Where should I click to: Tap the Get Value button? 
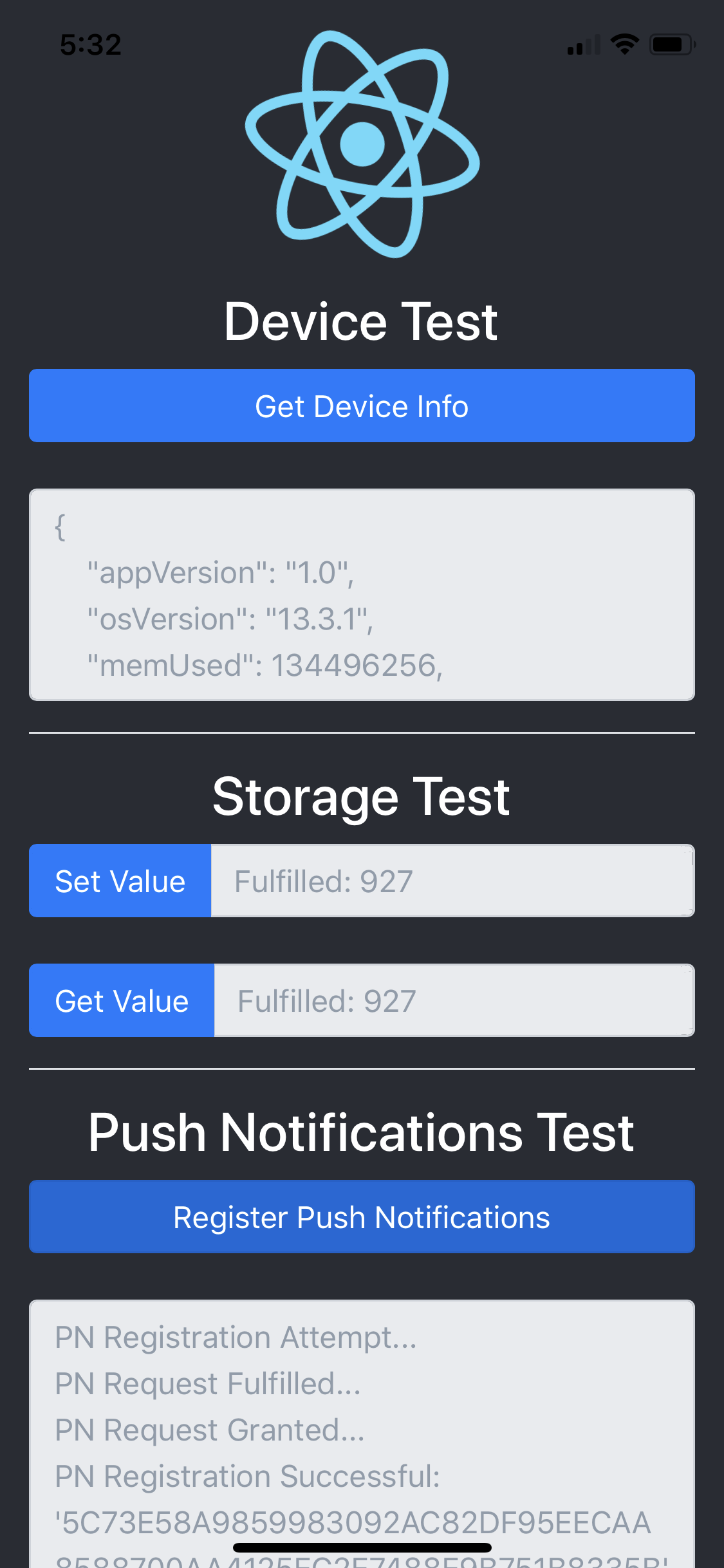pos(122,1000)
